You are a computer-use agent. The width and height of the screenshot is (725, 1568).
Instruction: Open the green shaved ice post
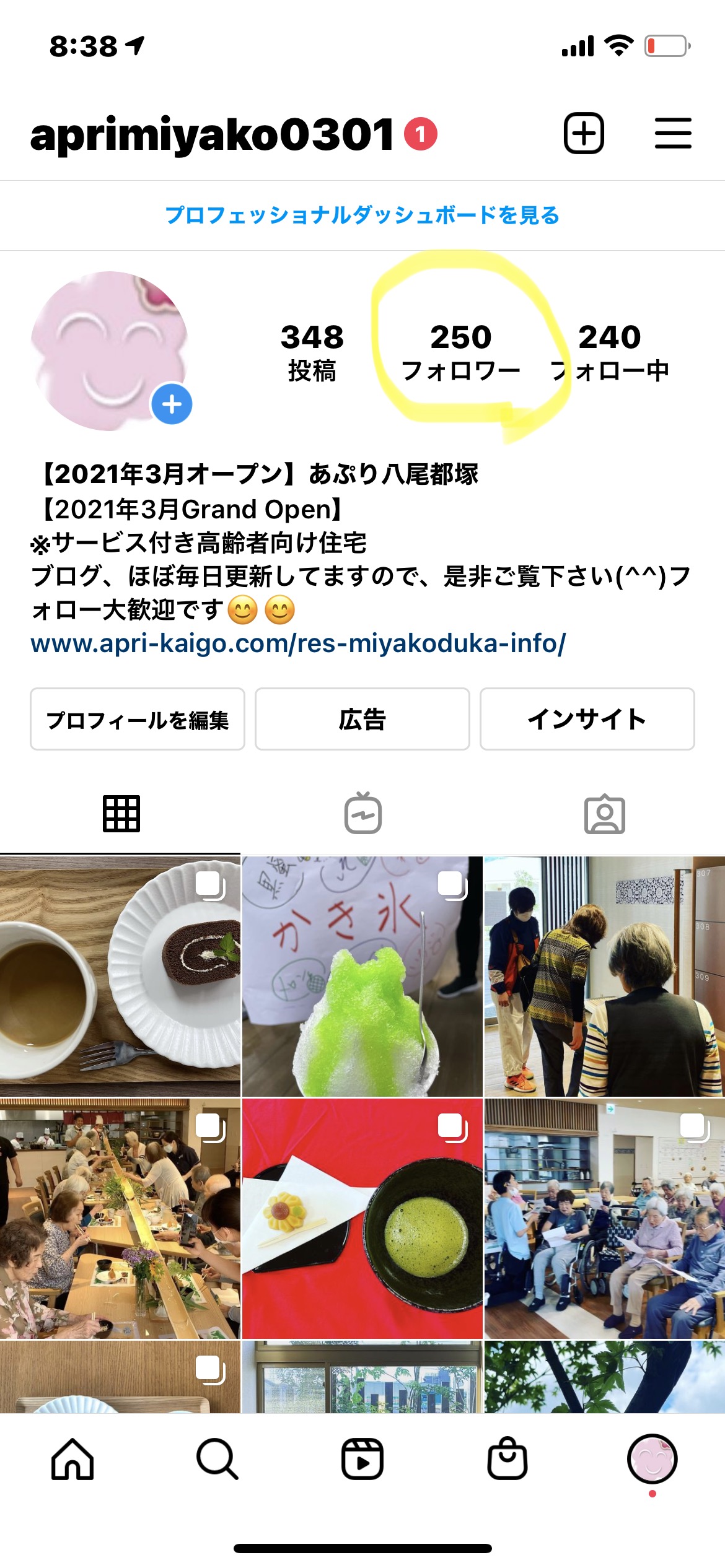(362, 976)
